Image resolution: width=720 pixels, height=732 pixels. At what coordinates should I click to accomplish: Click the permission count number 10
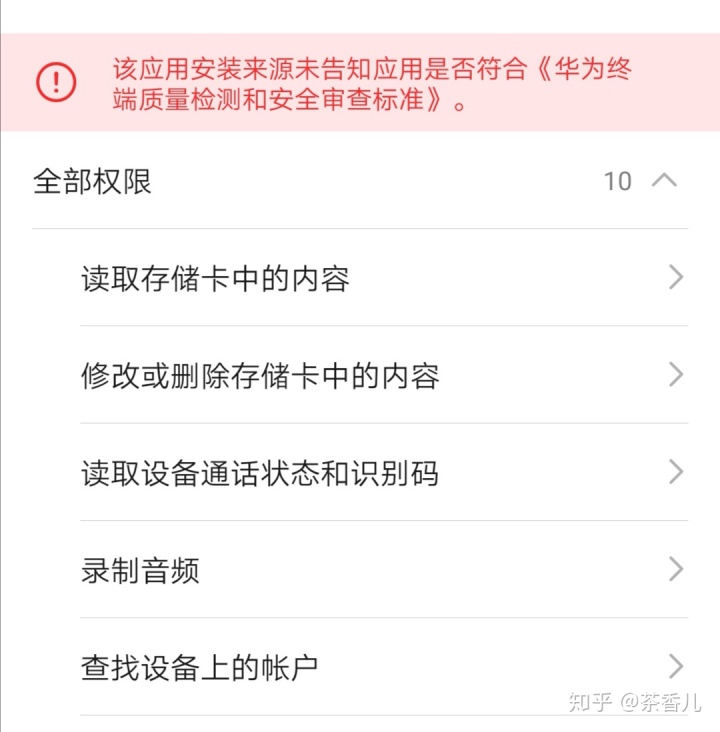[x=619, y=182]
